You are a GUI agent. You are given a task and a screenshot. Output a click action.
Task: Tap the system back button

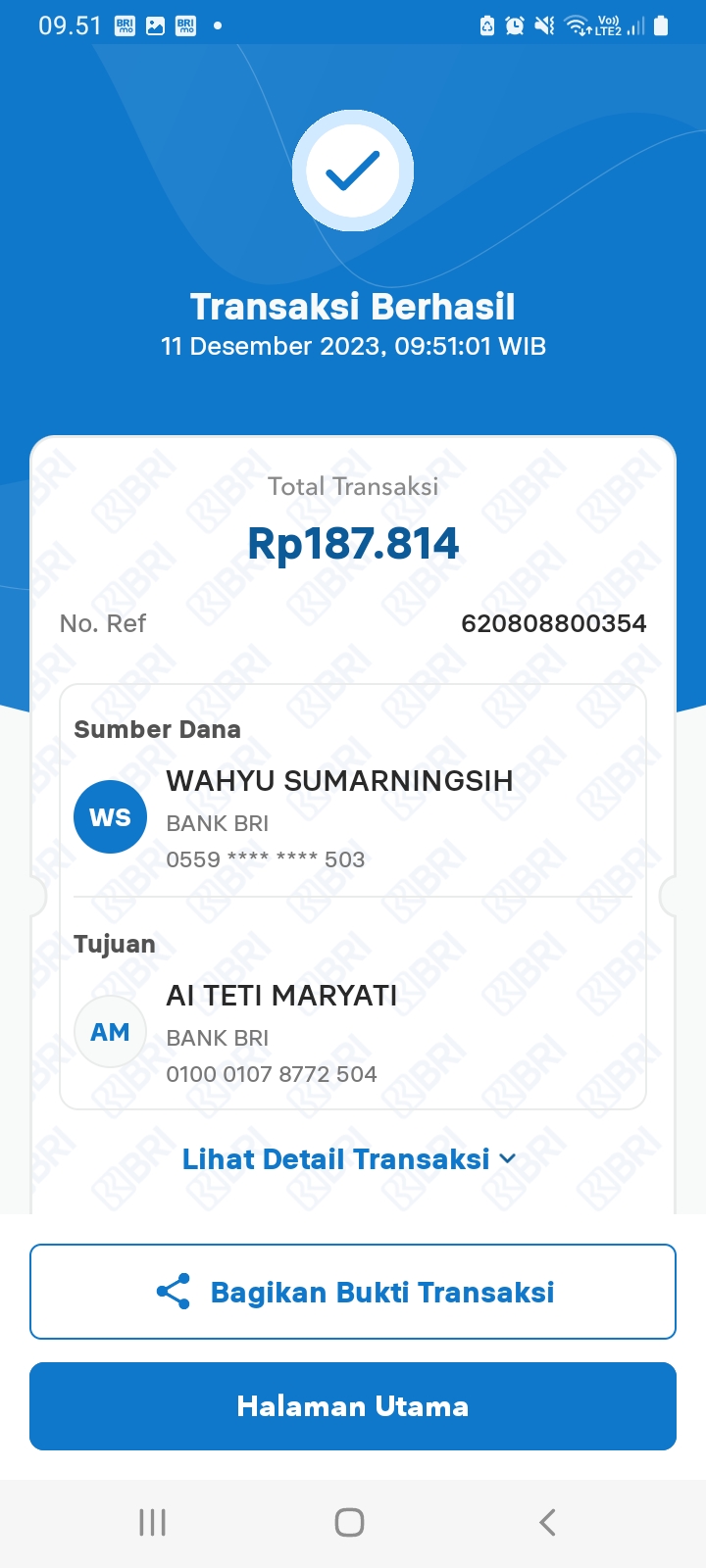[548, 1522]
